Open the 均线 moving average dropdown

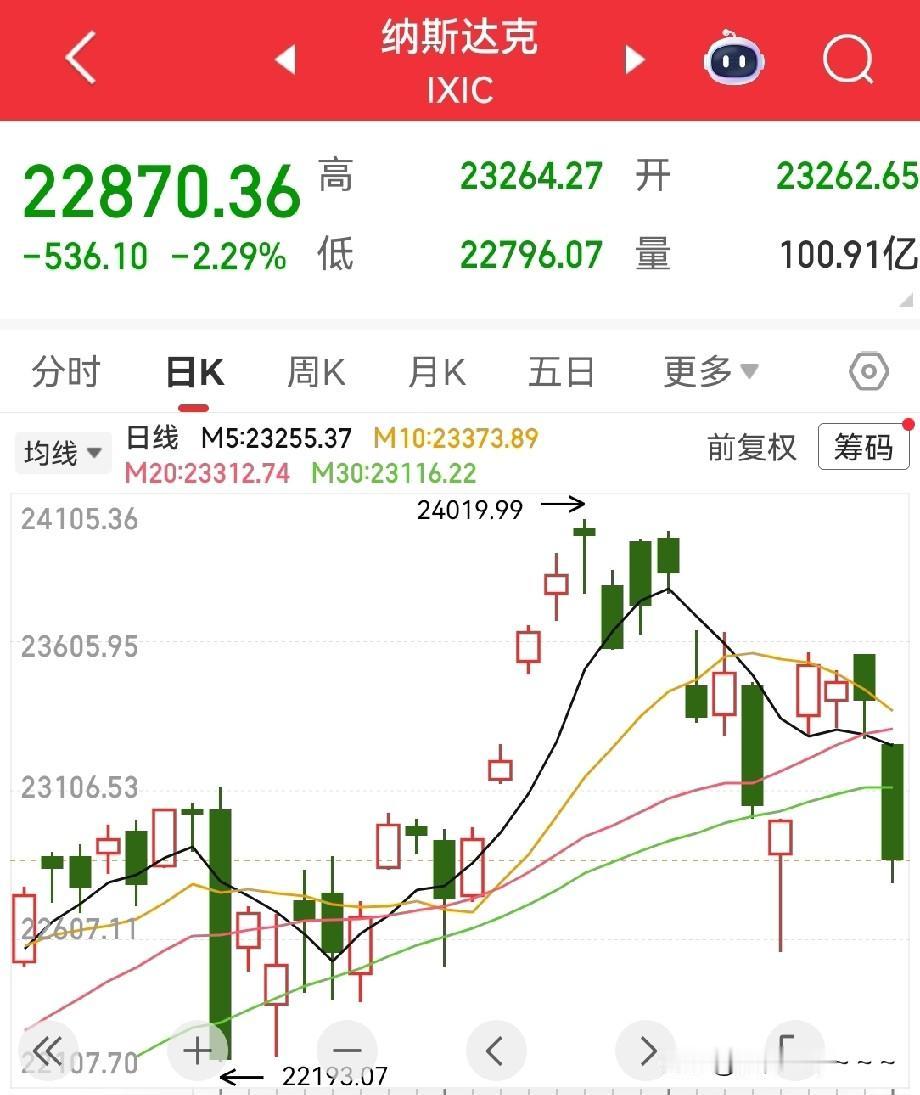(62, 452)
